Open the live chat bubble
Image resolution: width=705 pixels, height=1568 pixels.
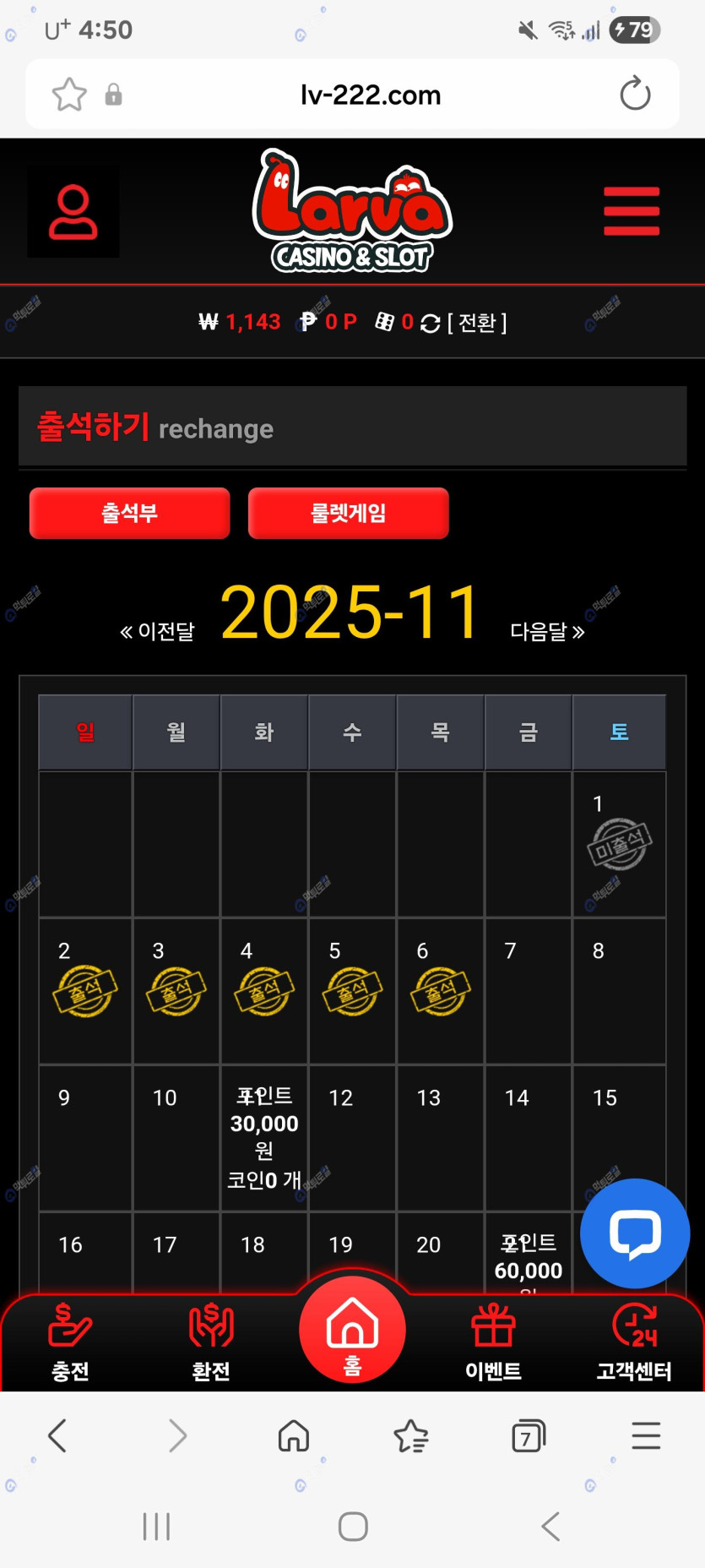635,1233
